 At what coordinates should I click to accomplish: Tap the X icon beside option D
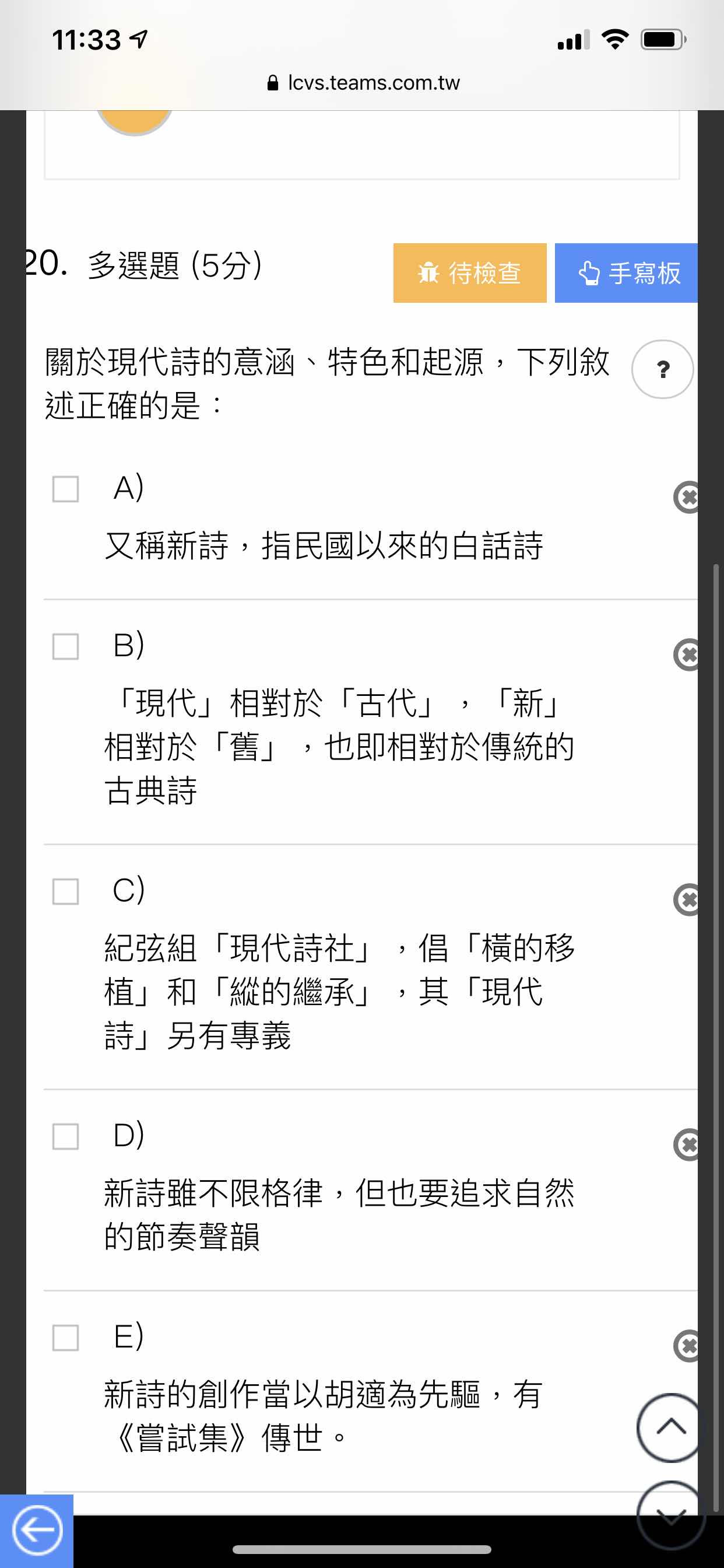click(687, 1145)
